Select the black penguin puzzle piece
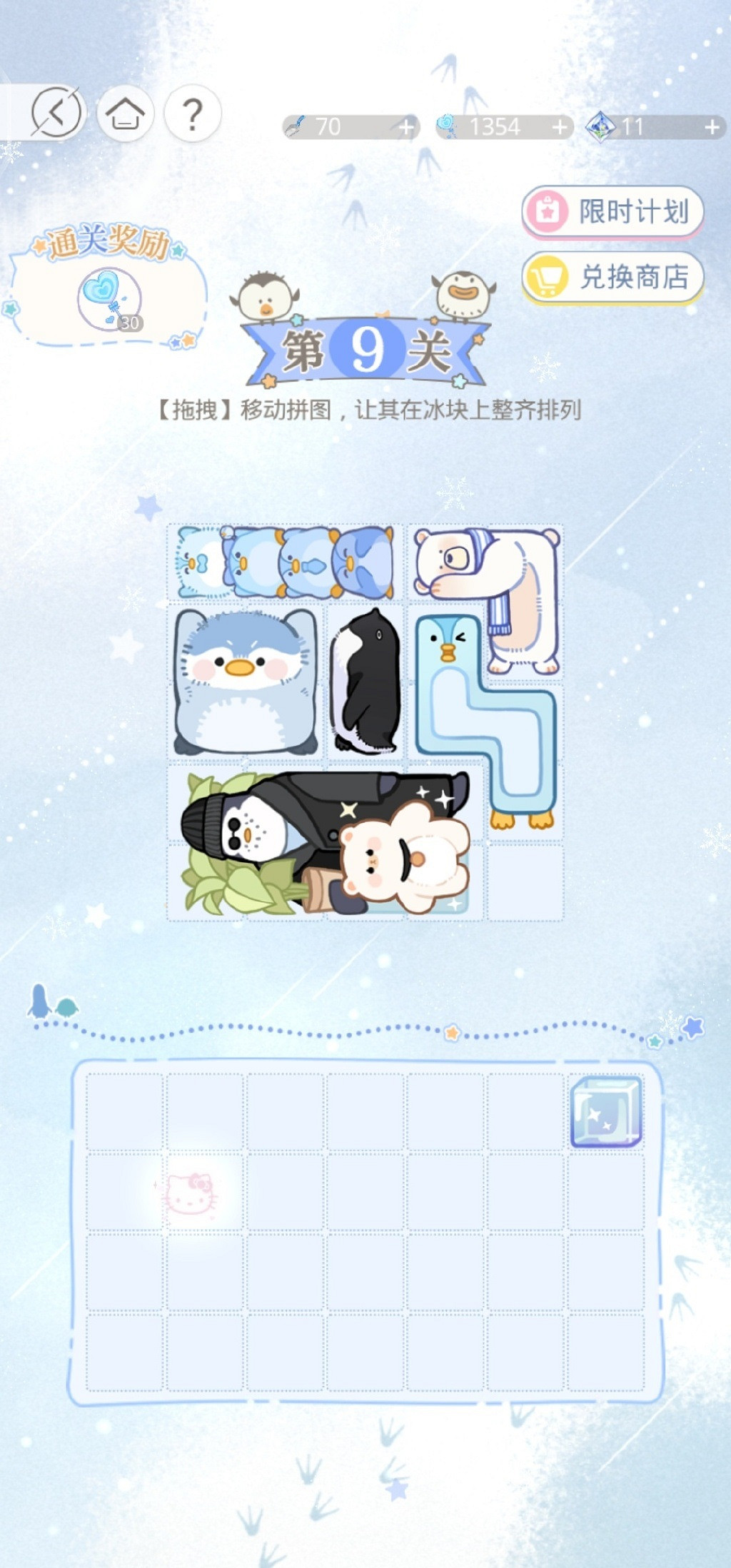 coord(365,682)
